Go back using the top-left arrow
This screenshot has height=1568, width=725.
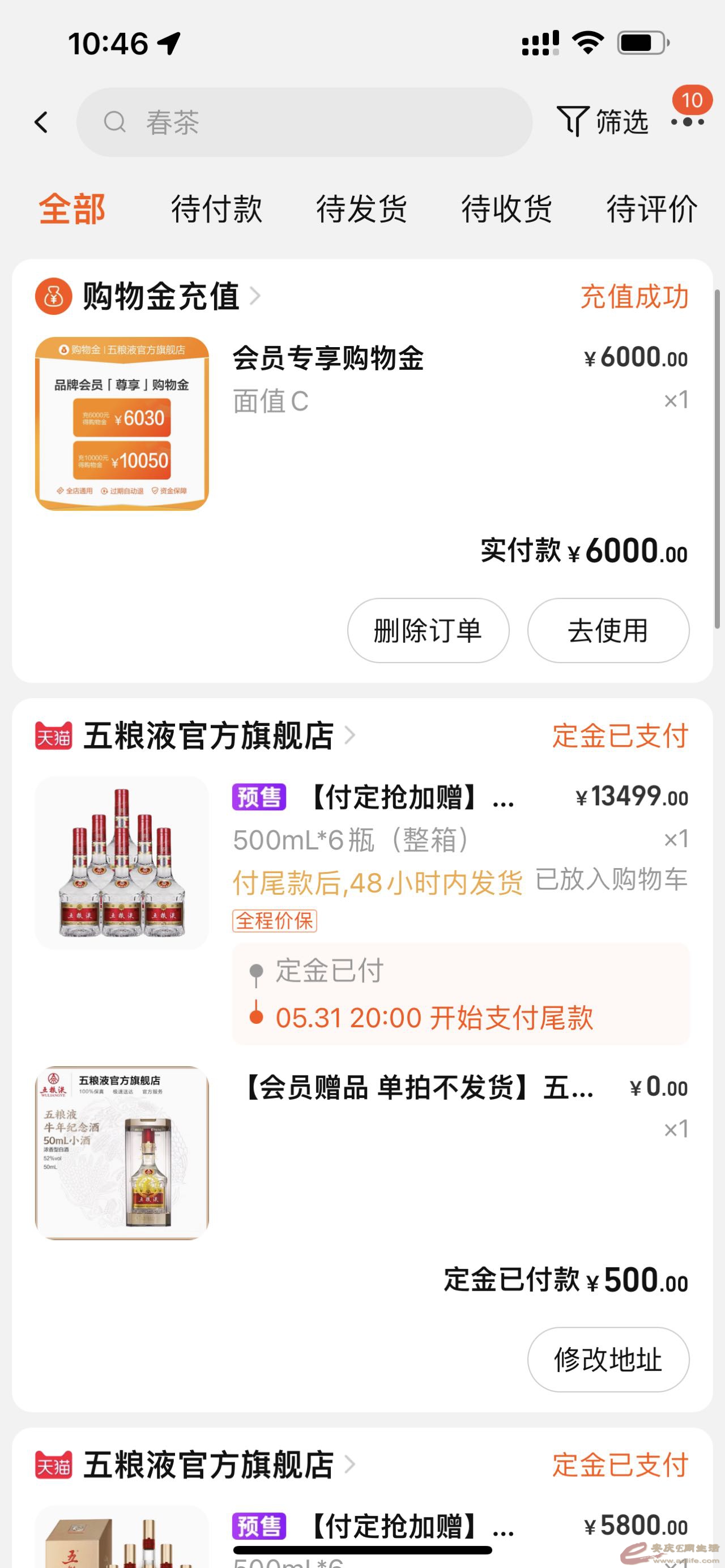tap(41, 122)
